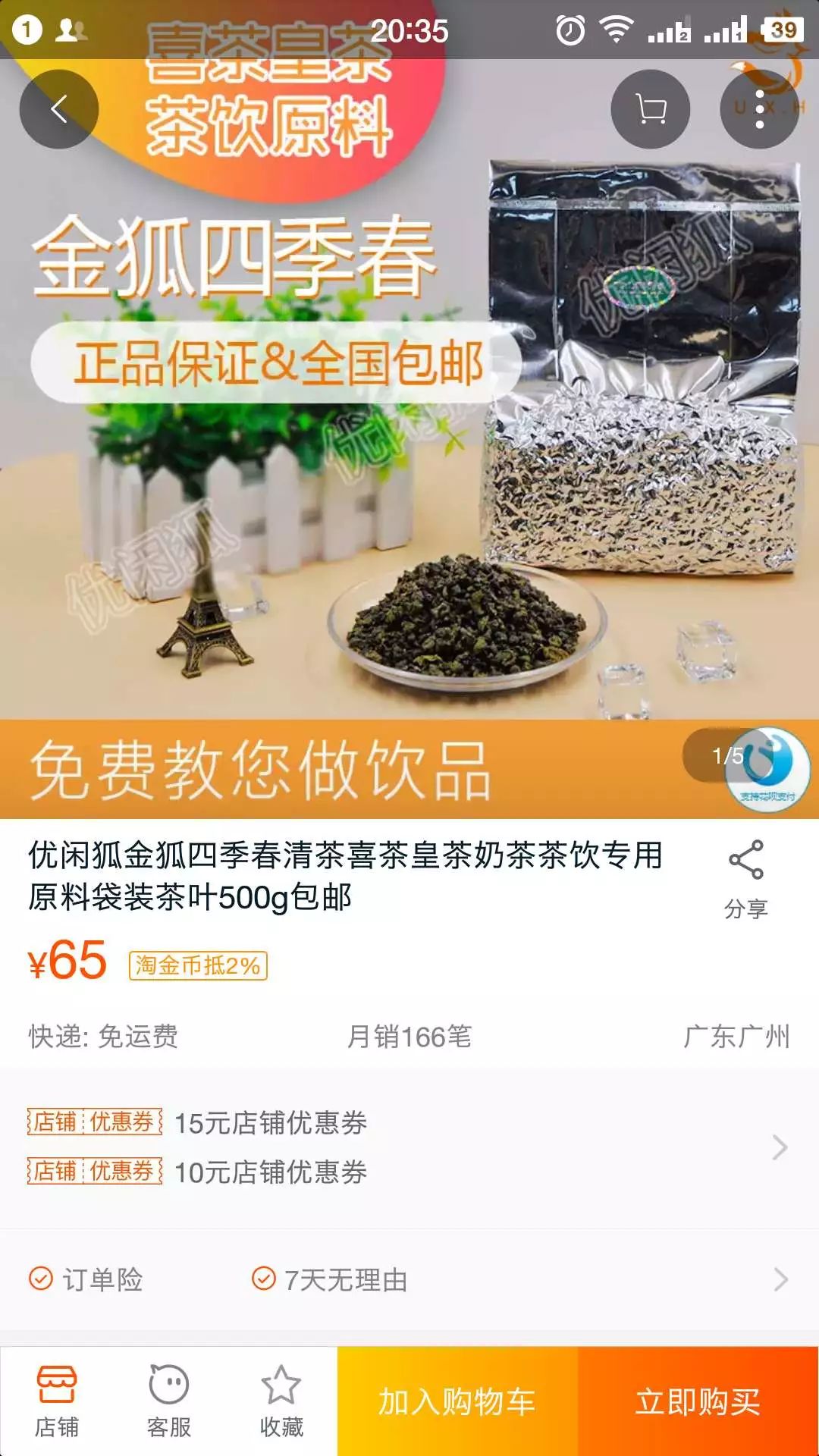Screen dimensions: 819x1456
Task: Contact 客服 customer service
Action: coord(168,1401)
